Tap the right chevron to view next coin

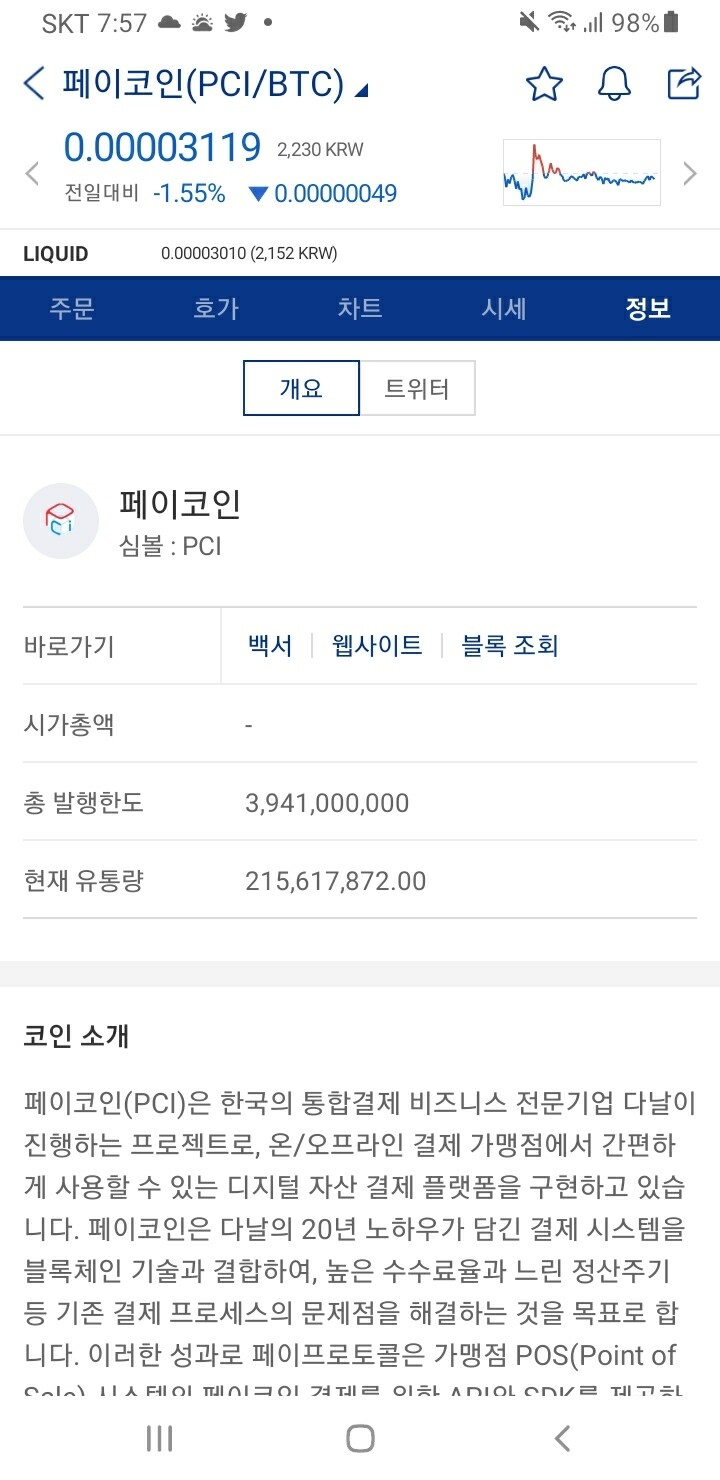coord(688,172)
